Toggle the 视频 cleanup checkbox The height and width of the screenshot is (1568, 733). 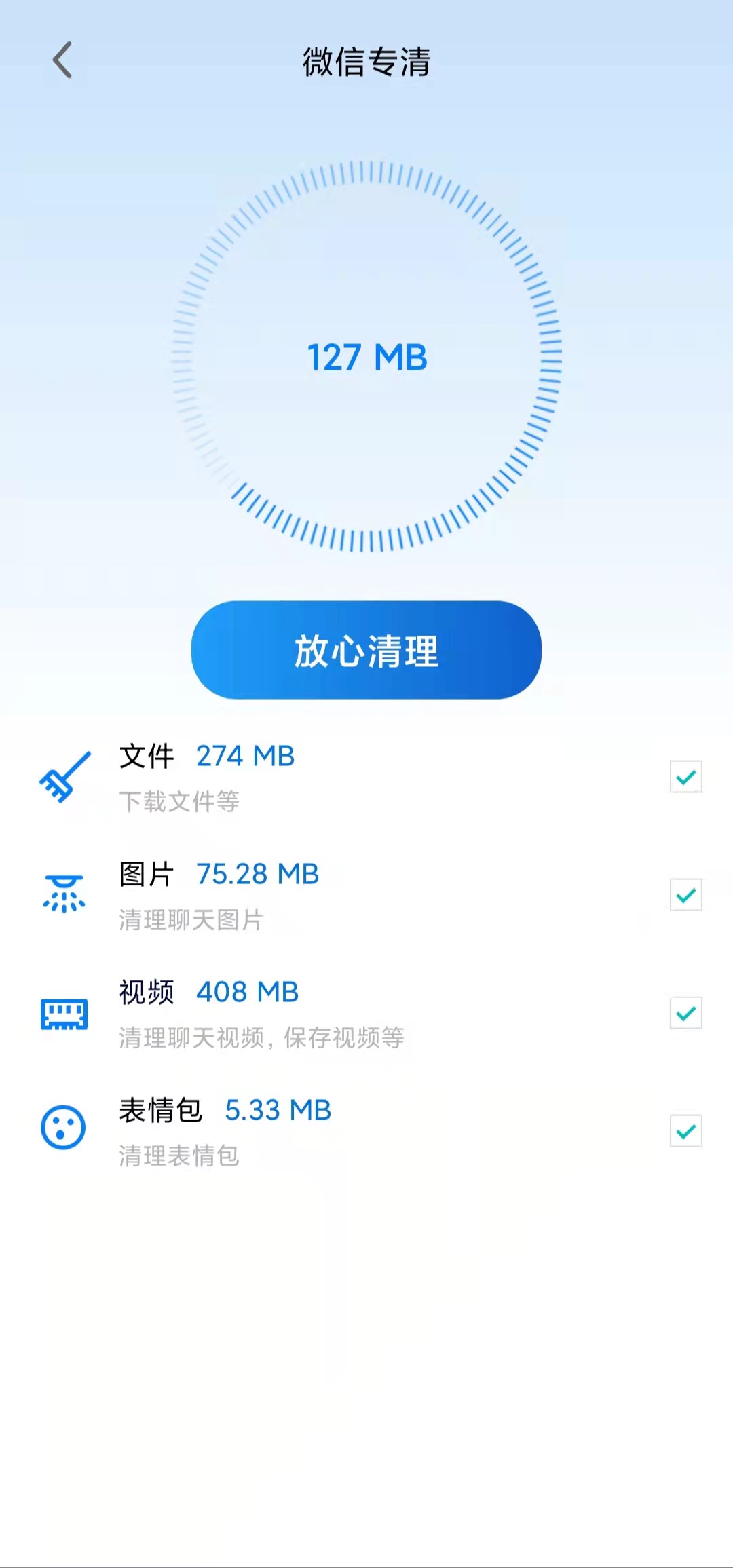(685, 1013)
